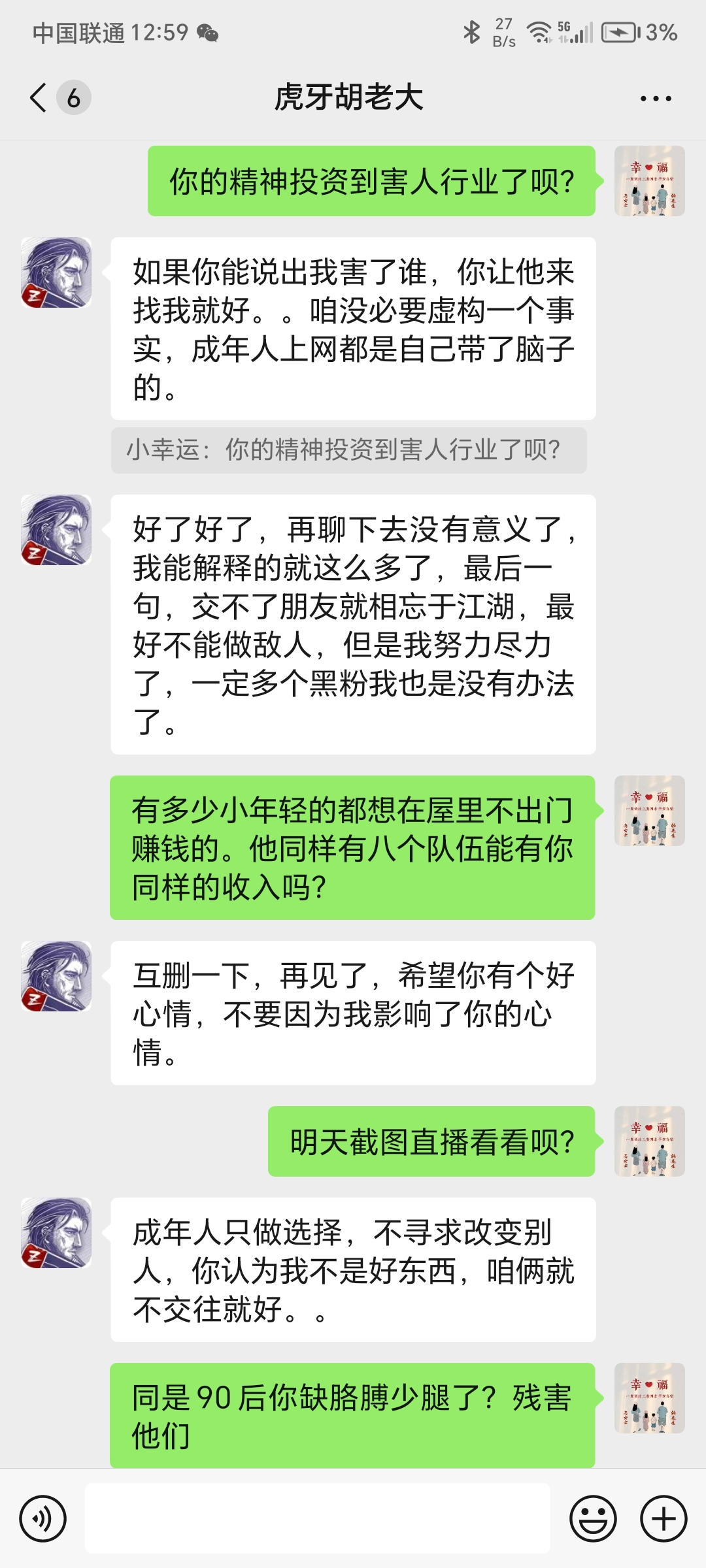Open 虎牙胡老大's avatar beside 互删一下 message

pyautogui.click(x=56, y=976)
